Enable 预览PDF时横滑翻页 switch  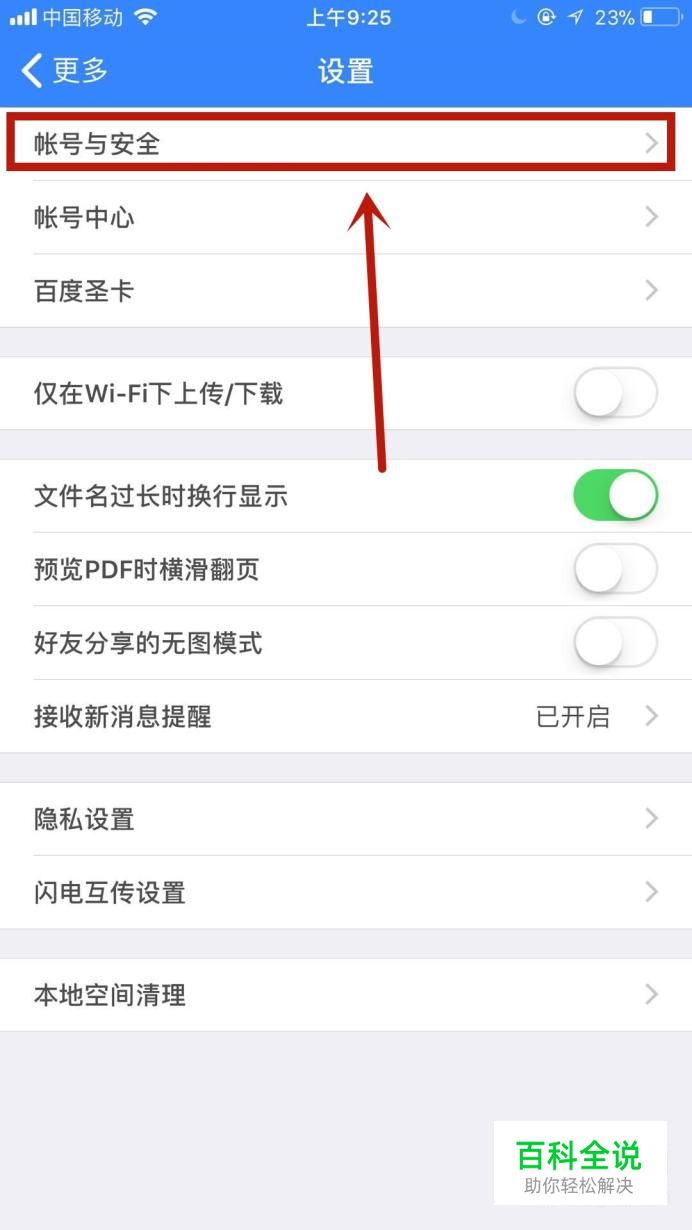615,570
